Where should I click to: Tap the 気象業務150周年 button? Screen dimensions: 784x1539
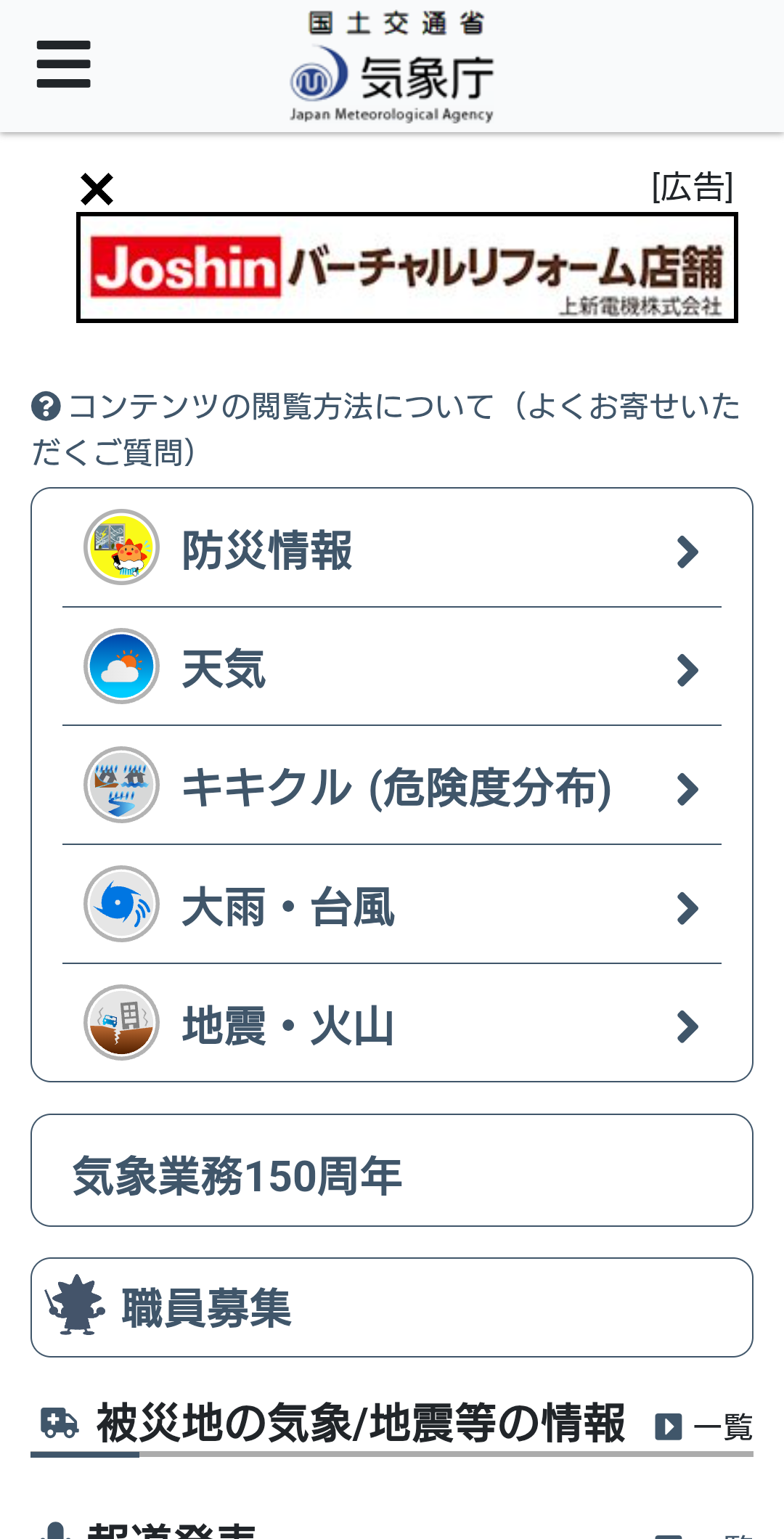(x=392, y=1172)
